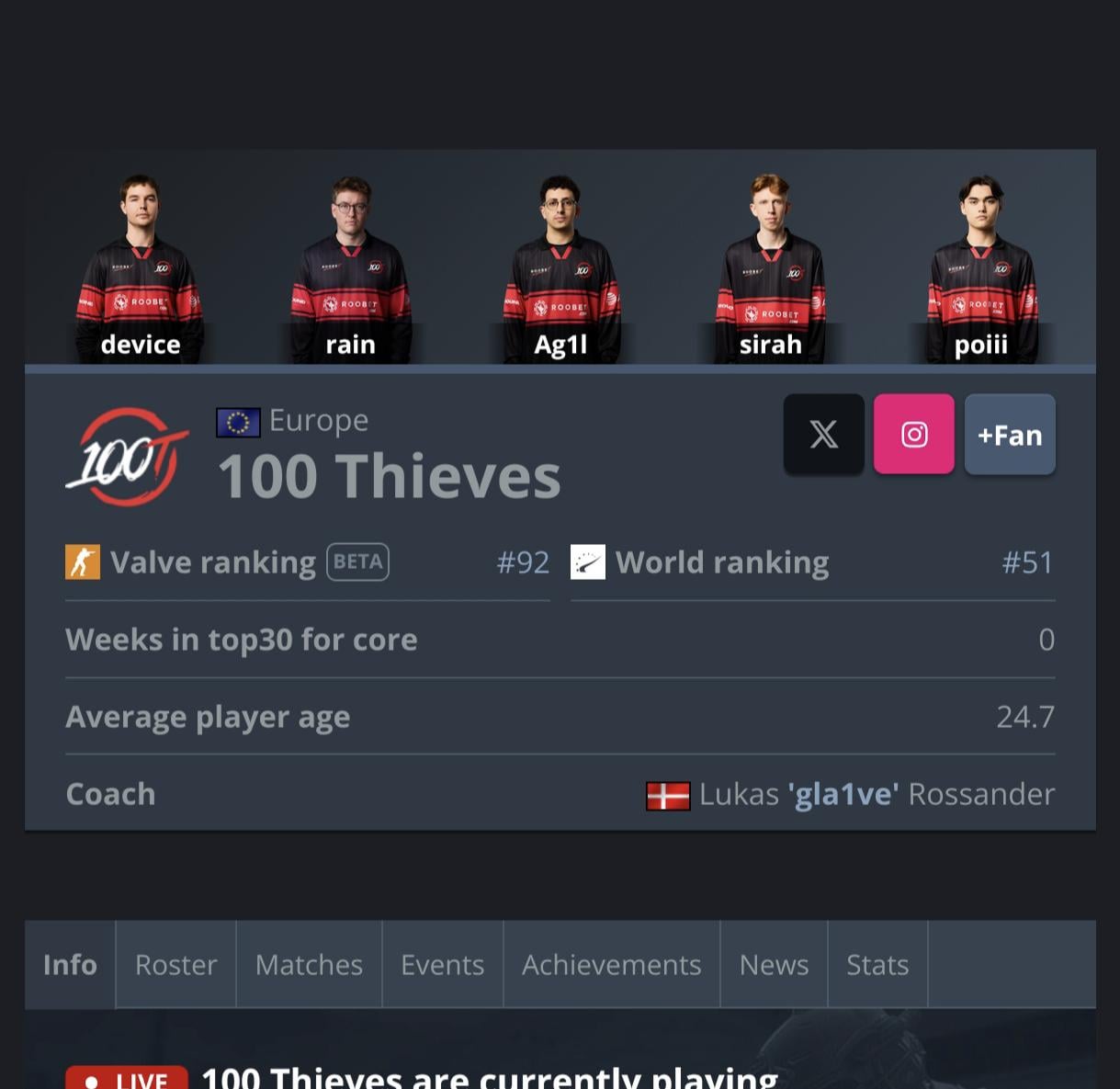
Task: Switch to the Matches tab
Action: point(309,965)
